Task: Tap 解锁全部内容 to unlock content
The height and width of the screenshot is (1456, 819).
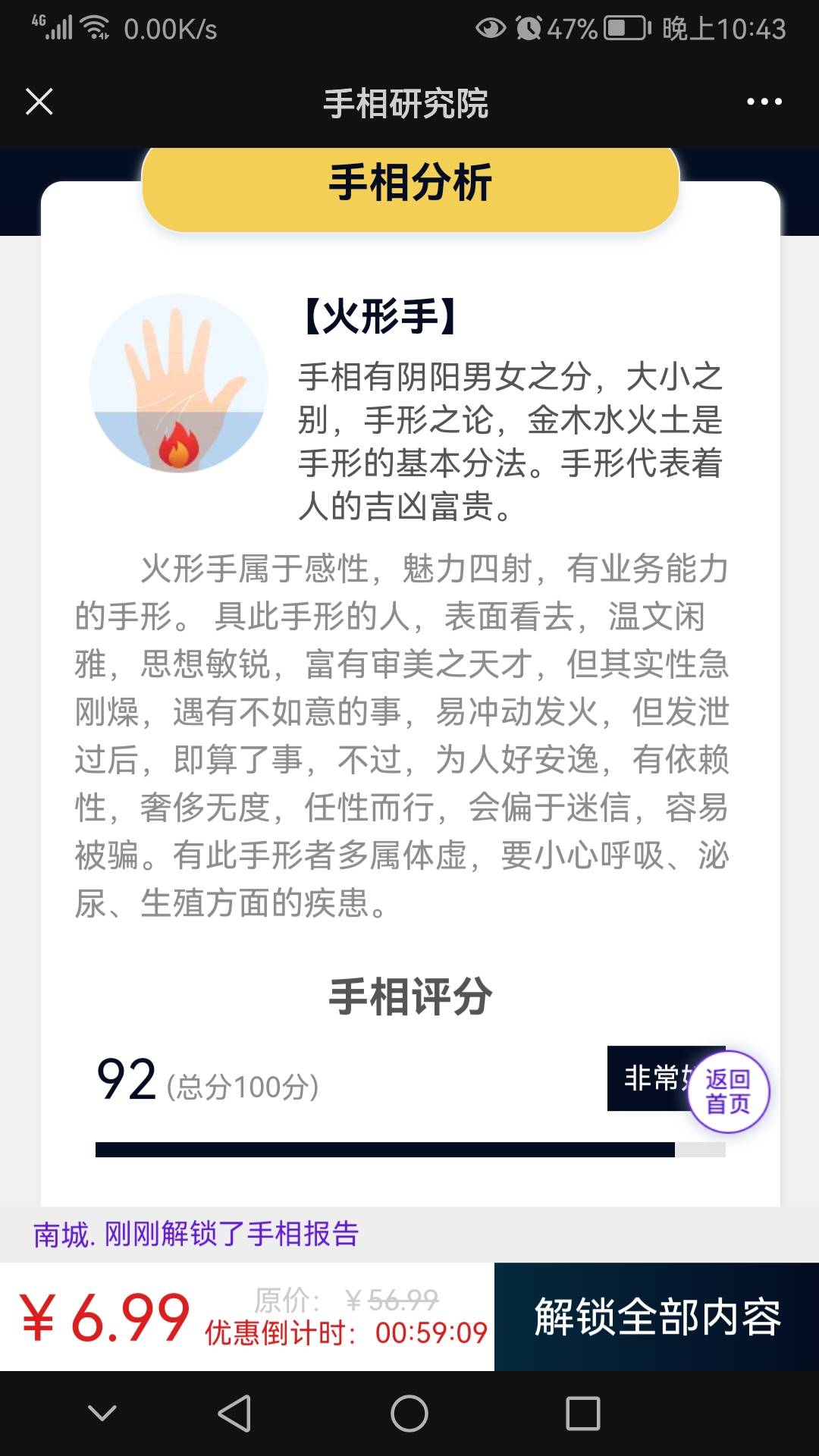Action: 657,1313
